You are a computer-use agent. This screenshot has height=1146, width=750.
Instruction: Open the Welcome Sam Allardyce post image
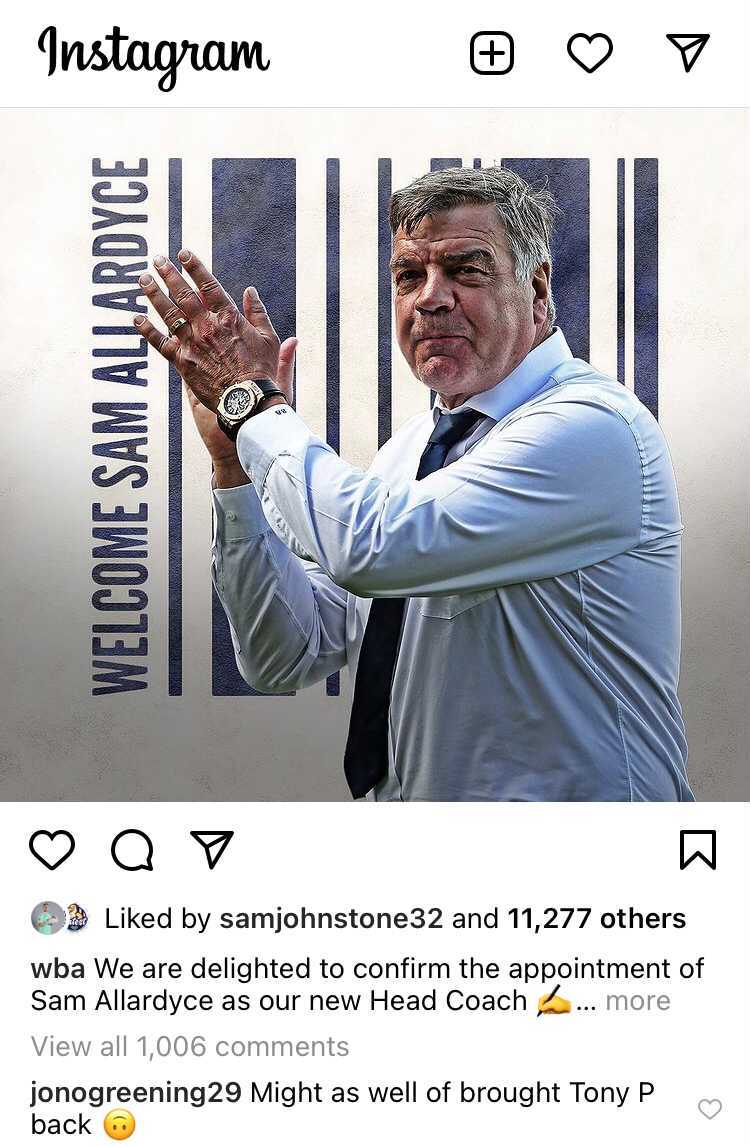click(375, 455)
